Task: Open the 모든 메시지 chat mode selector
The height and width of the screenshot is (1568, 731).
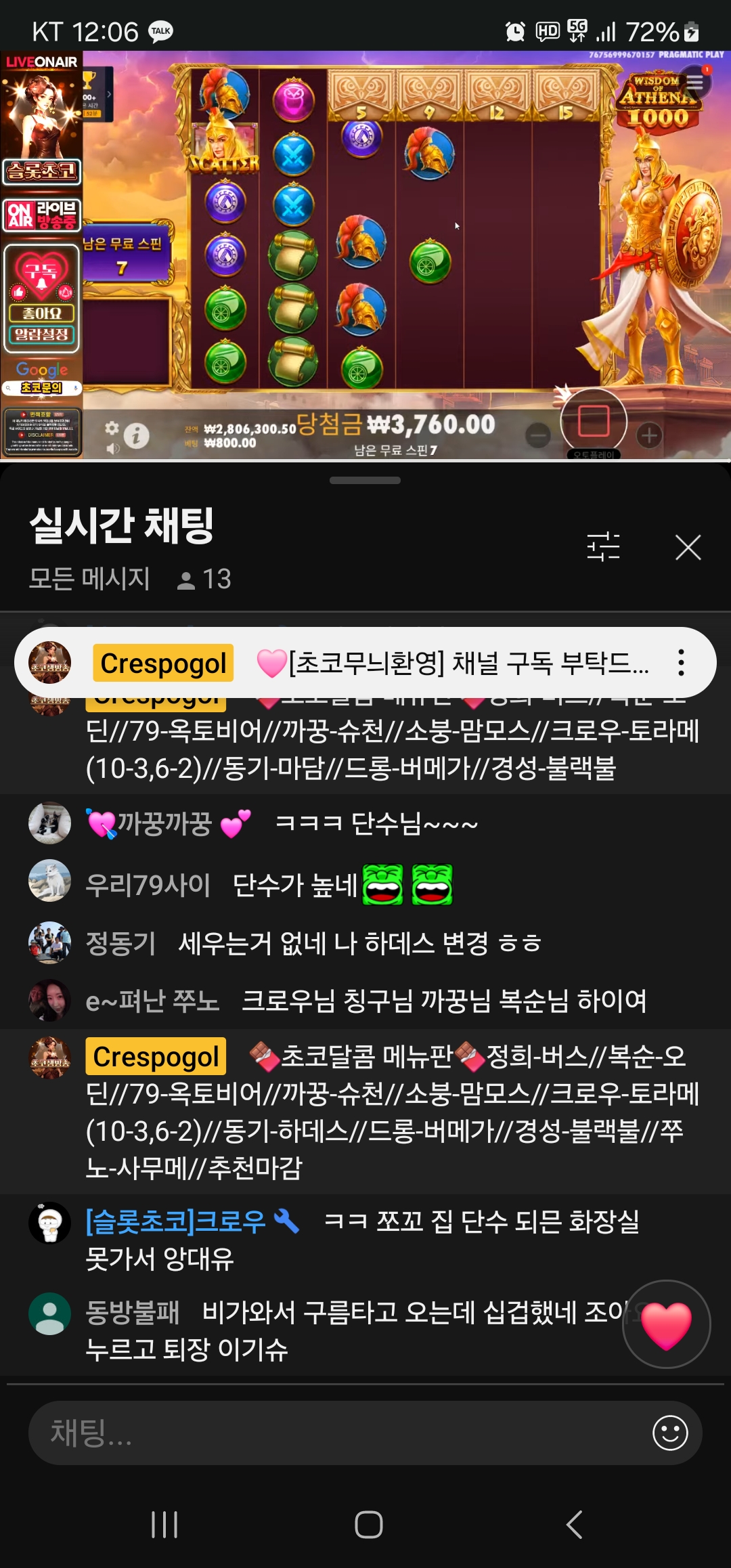Action: tap(89, 579)
